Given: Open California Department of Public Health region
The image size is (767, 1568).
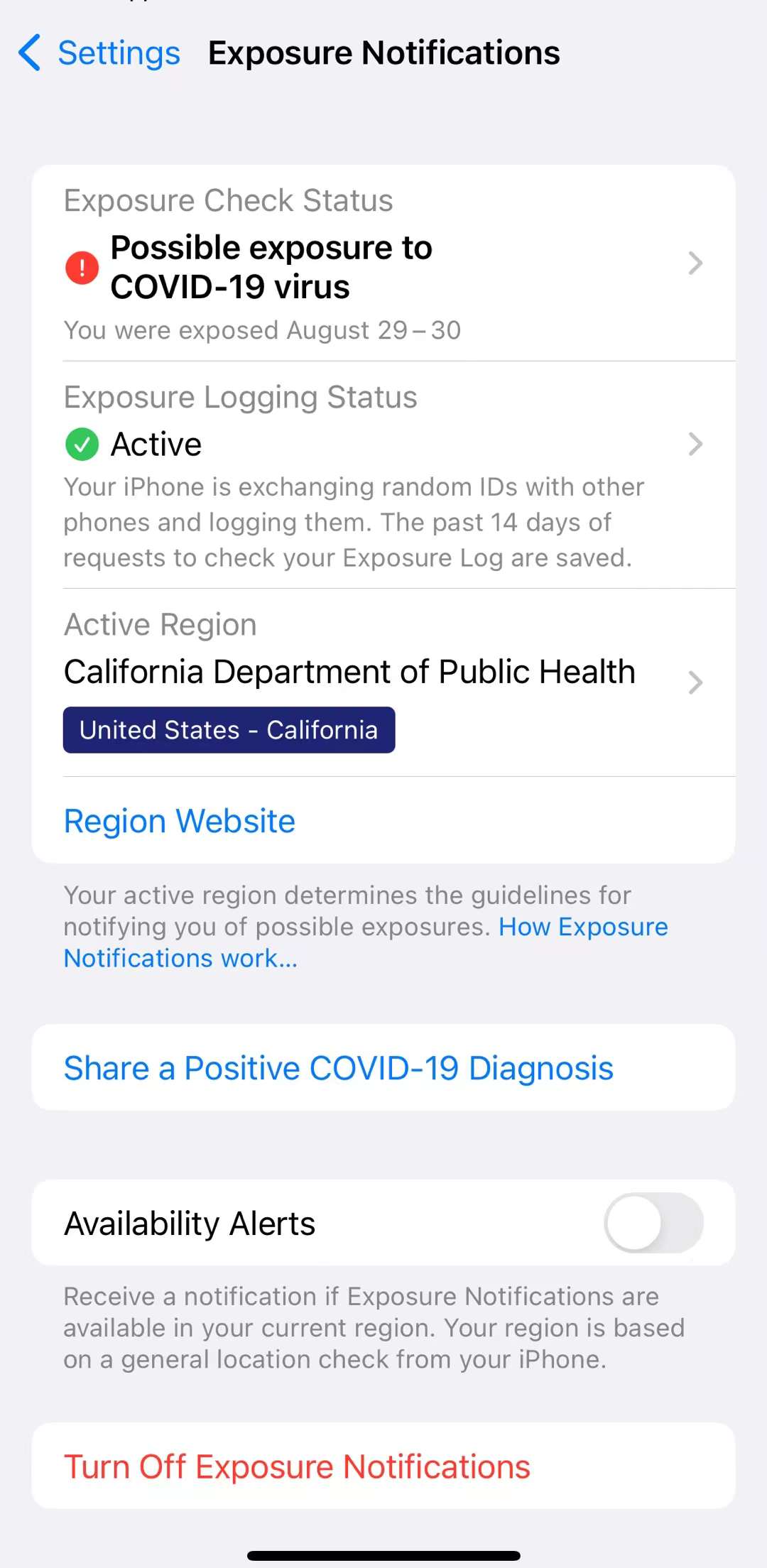Looking at the screenshot, I should (x=383, y=682).
